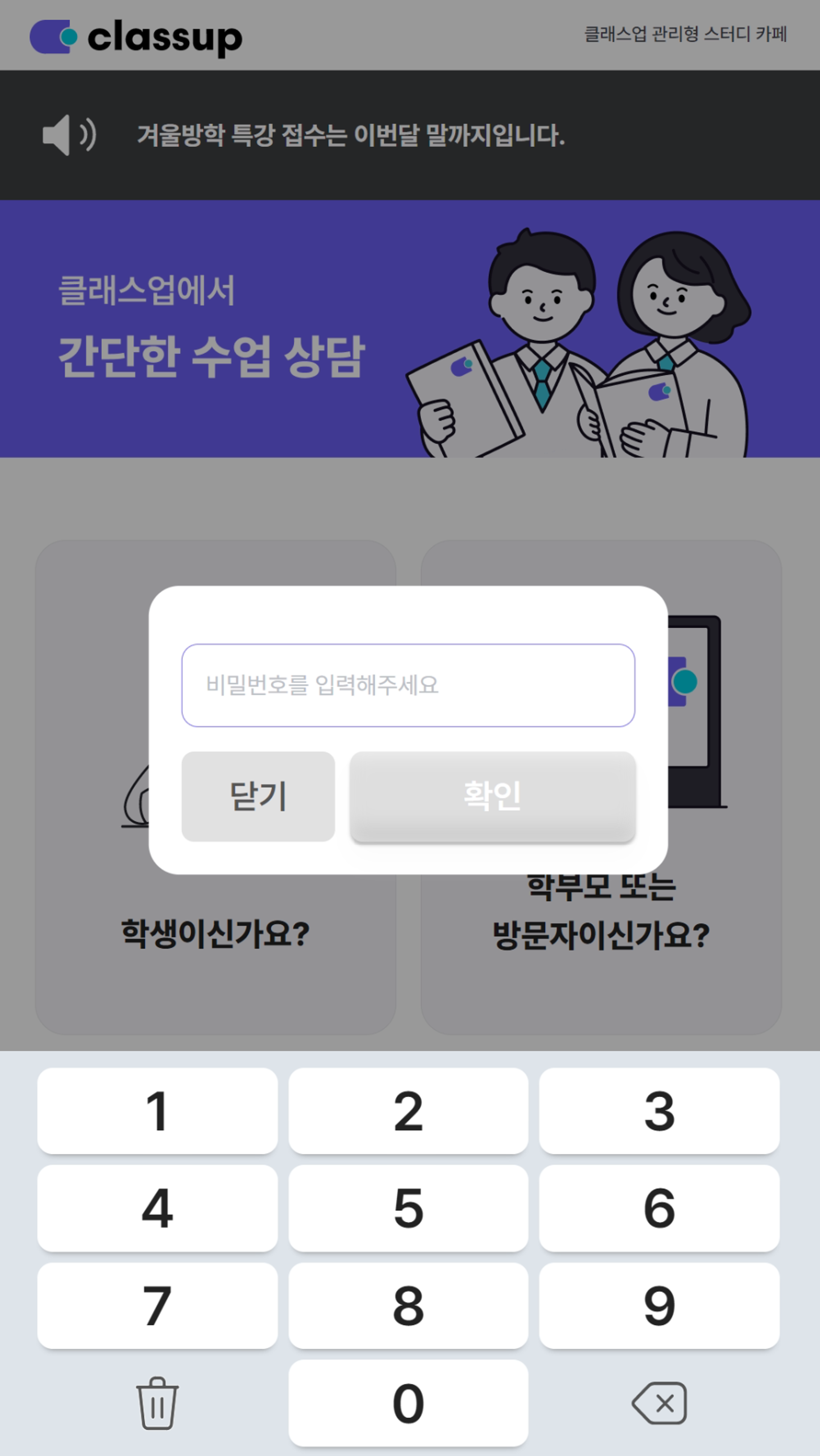
Task: Enter digit 8 on keypad
Action: click(408, 1306)
